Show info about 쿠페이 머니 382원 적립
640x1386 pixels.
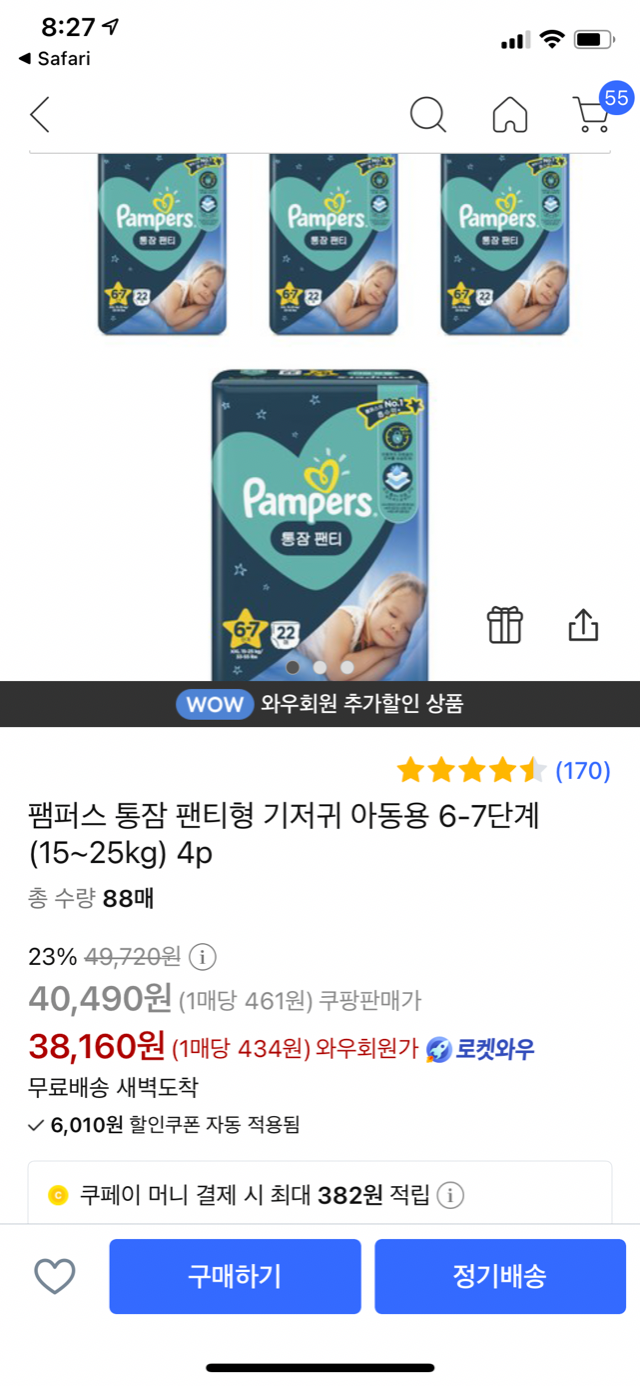point(450,1195)
